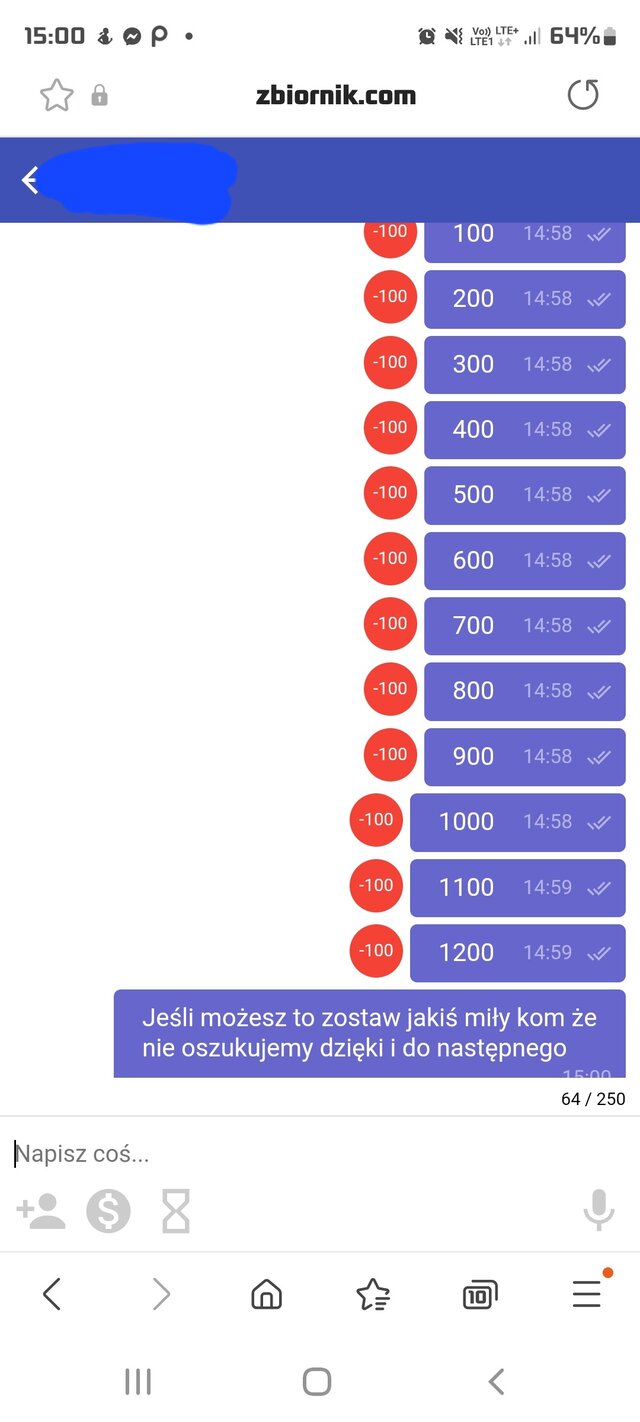This screenshot has width=640, height=1422.
Task: Reload the zbiornik.com page
Action: pos(583,96)
